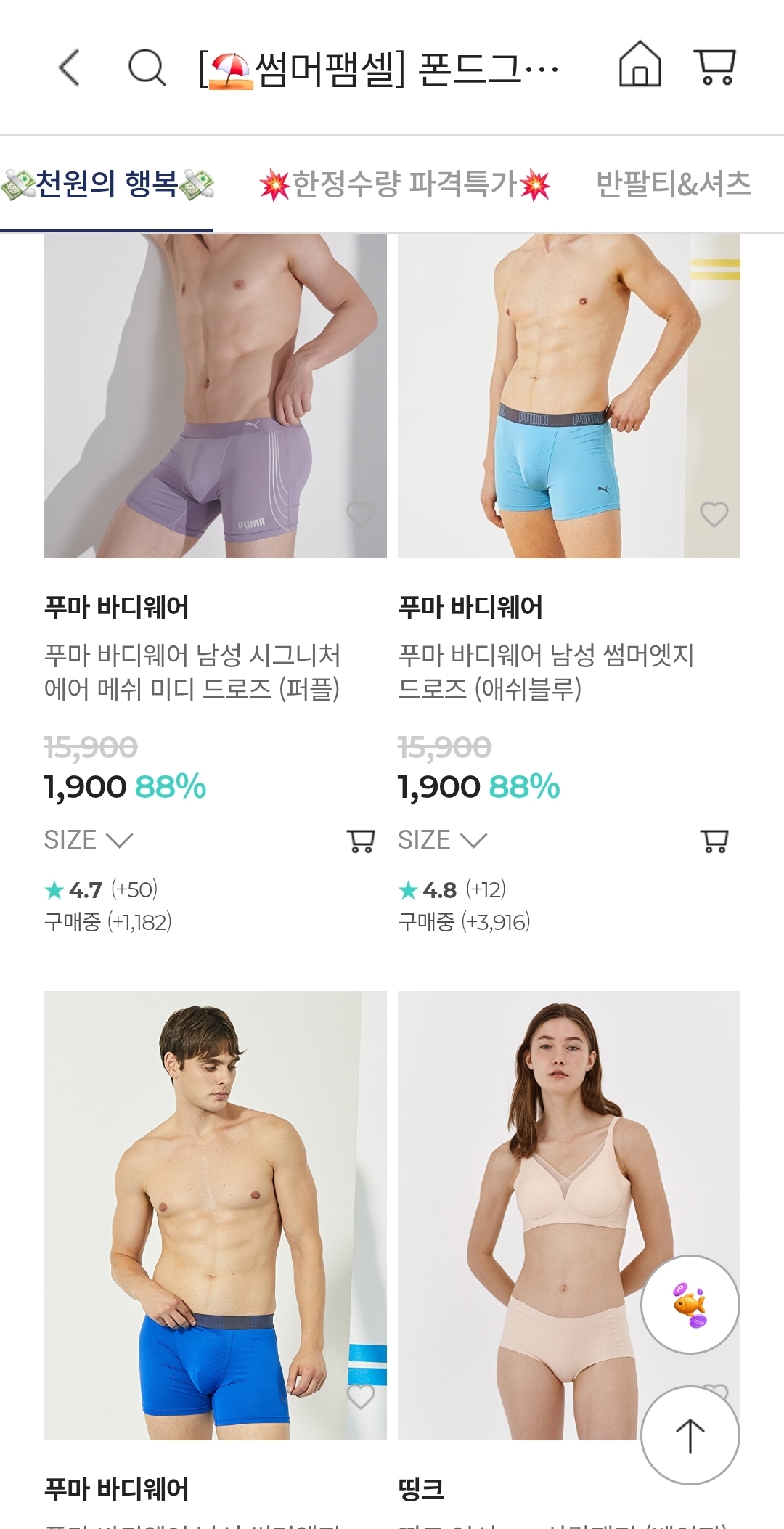The height and width of the screenshot is (1529, 784).
Task: Open search from the top bar
Action: tap(147, 68)
